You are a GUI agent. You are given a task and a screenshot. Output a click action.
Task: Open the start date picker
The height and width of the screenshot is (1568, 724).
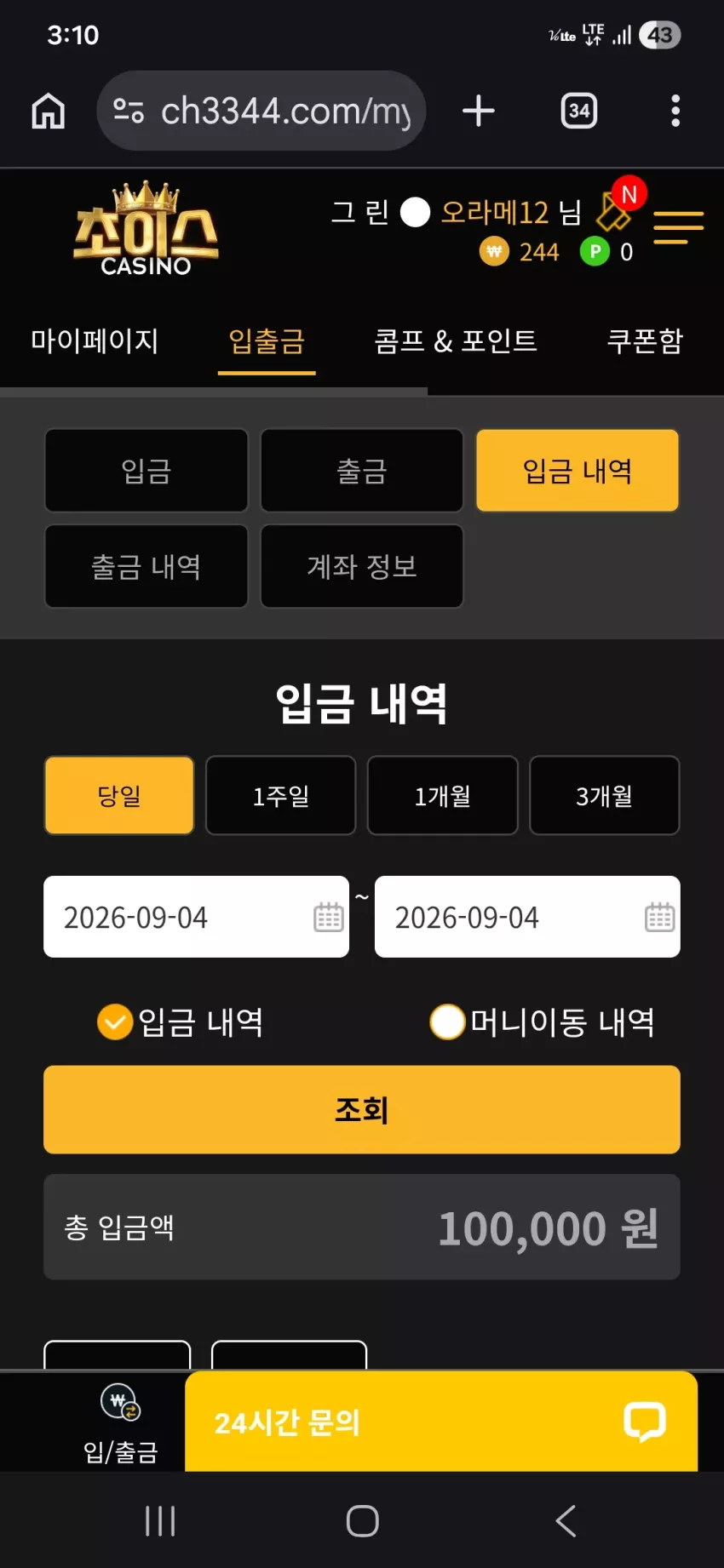click(197, 917)
